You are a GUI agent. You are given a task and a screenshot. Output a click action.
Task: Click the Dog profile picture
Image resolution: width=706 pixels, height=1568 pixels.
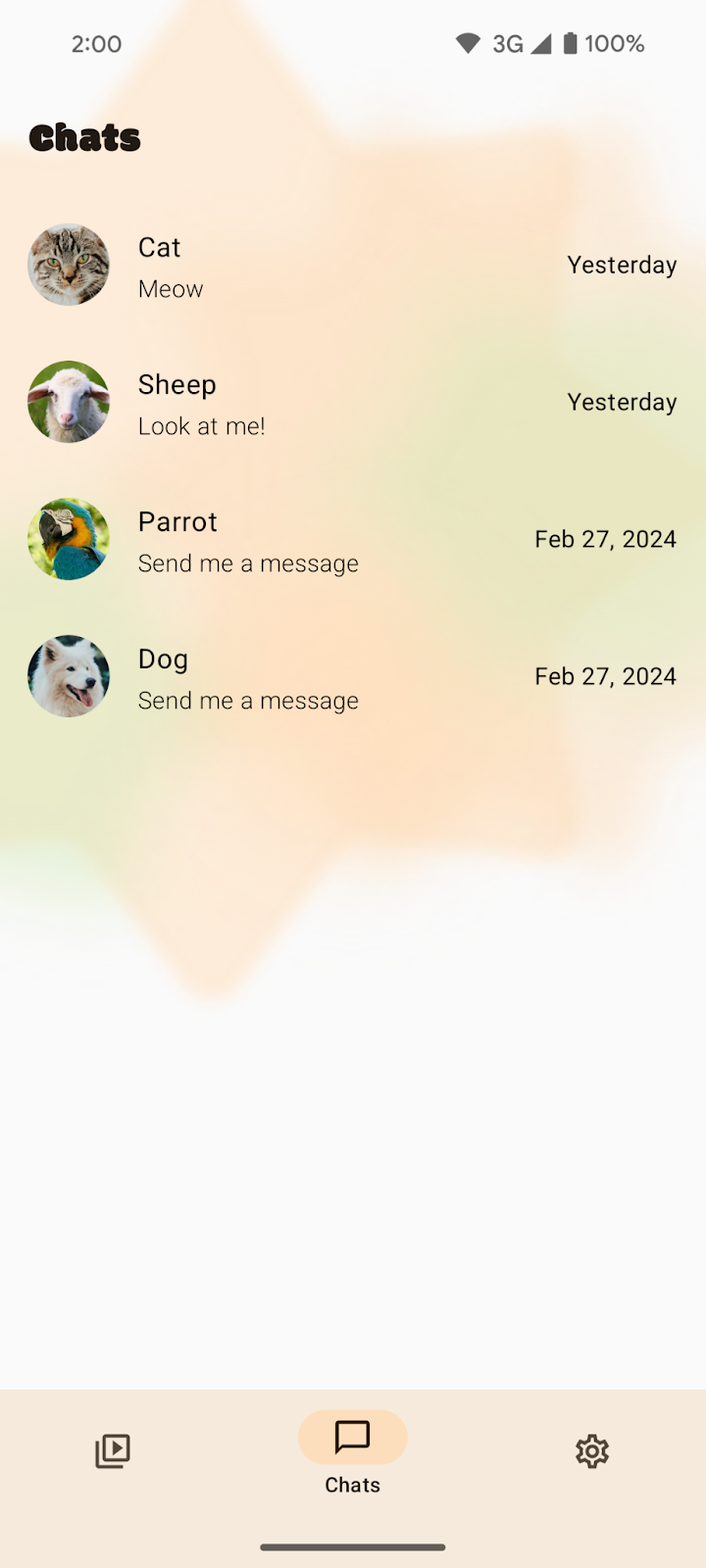point(69,676)
